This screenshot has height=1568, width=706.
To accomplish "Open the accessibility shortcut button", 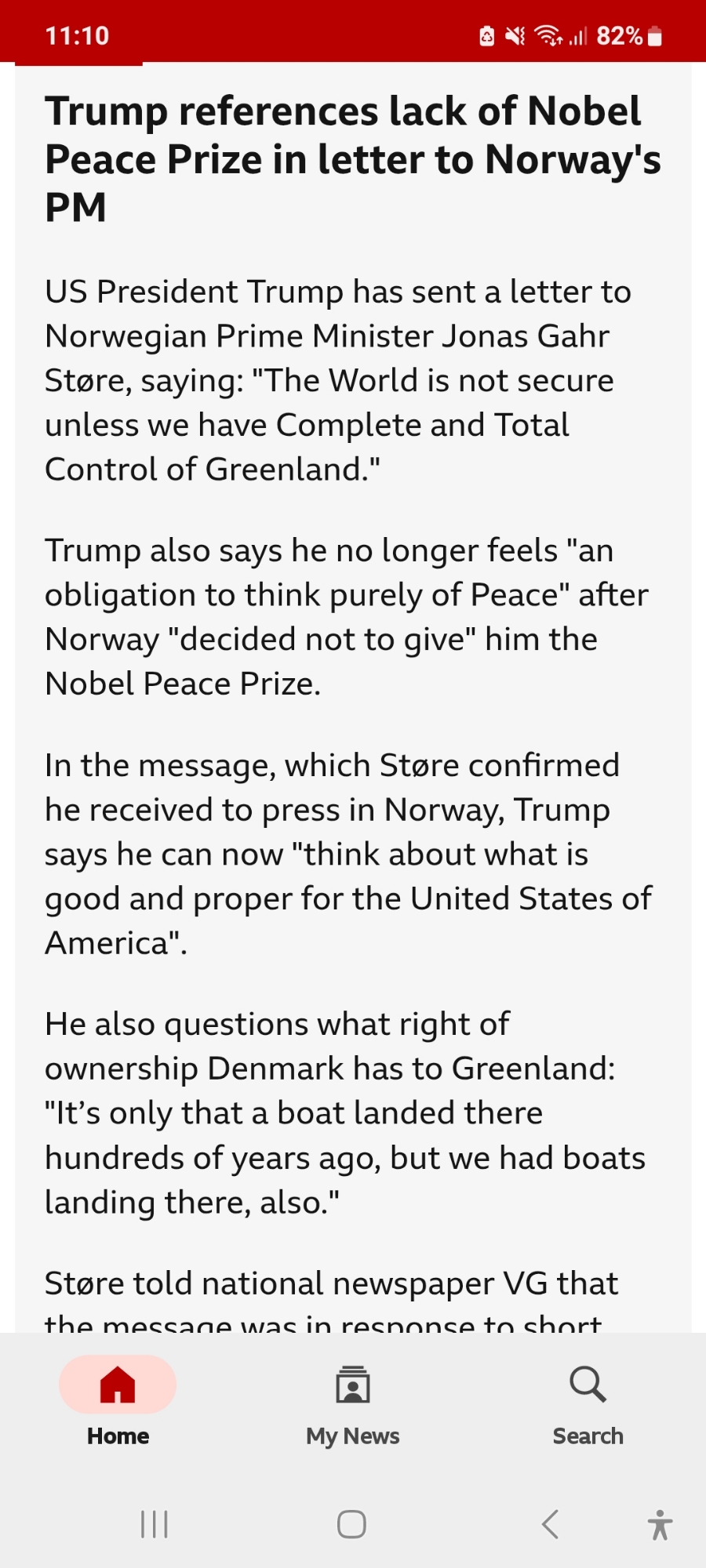I will click(660, 1525).
